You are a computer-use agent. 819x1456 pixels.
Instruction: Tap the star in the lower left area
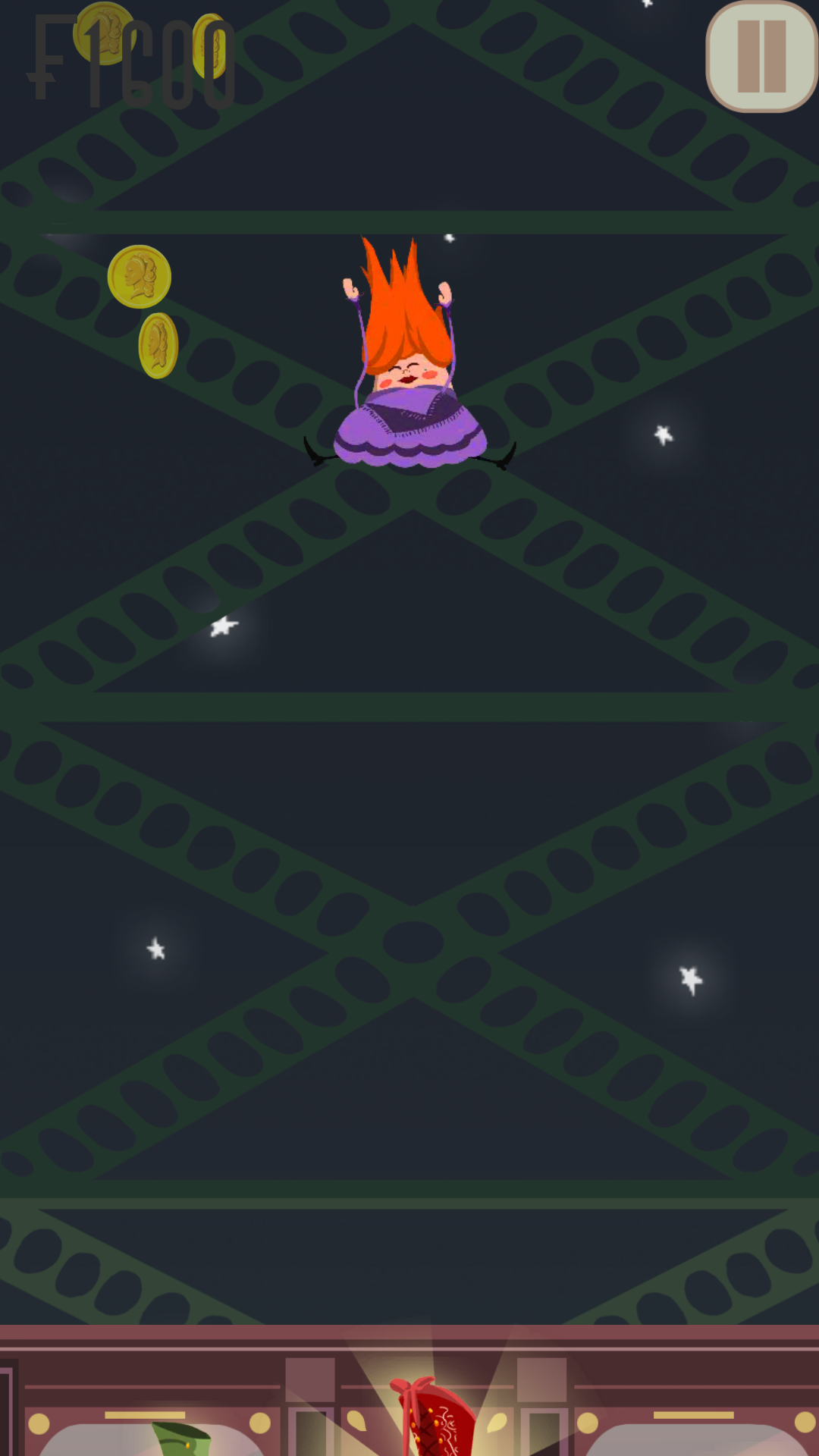pos(154,949)
